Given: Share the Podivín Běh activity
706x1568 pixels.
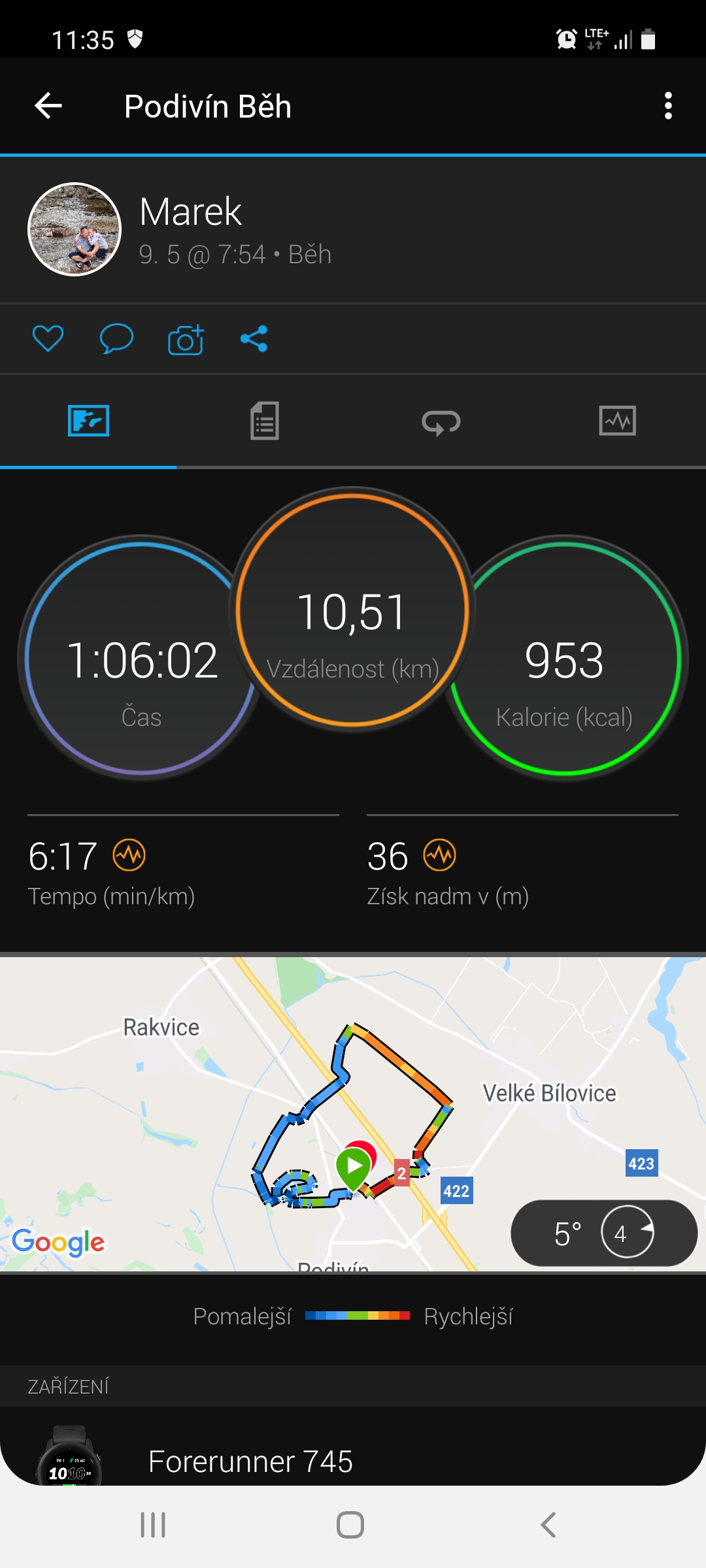Looking at the screenshot, I should (x=254, y=338).
